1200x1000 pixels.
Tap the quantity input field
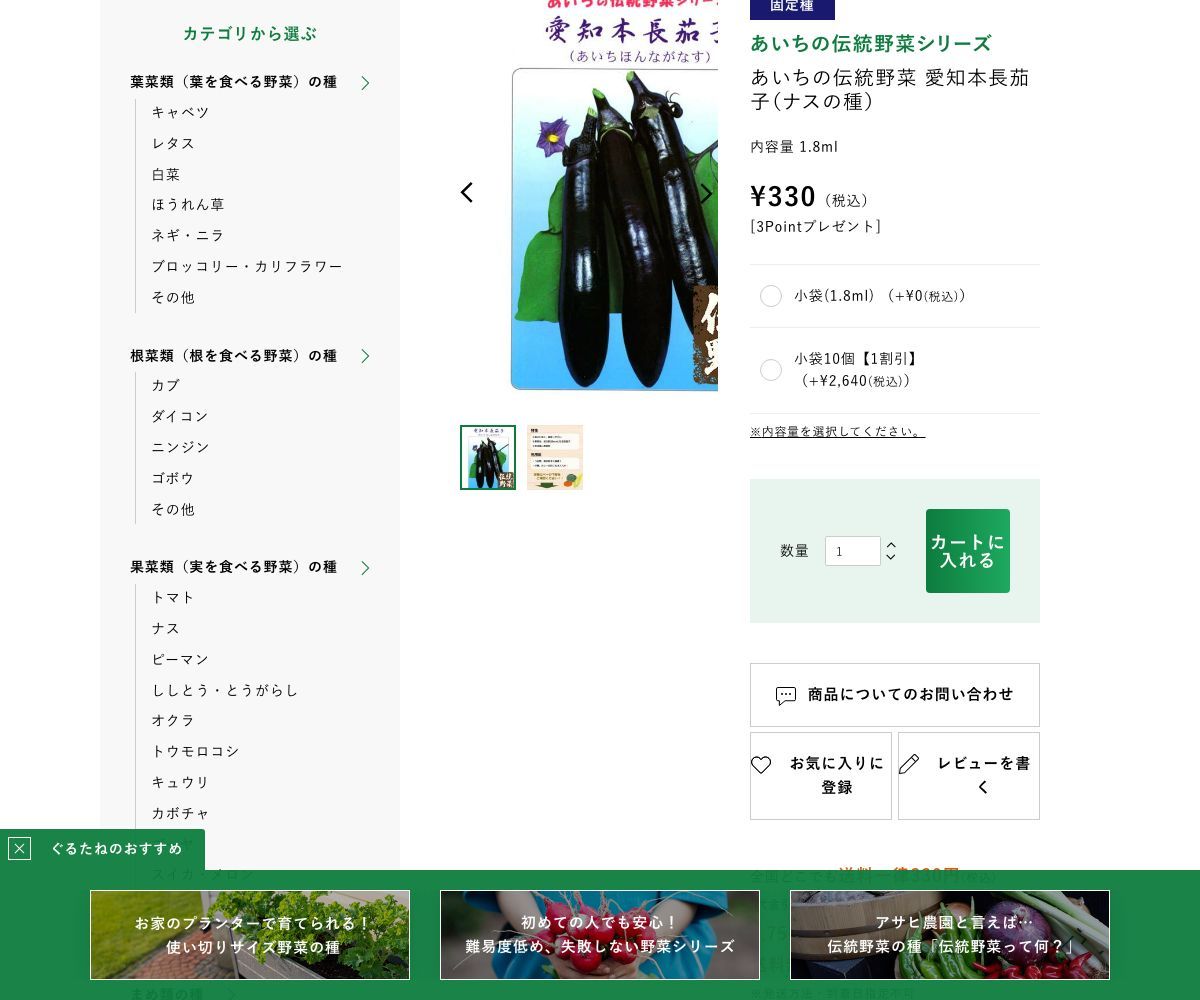coord(852,551)
